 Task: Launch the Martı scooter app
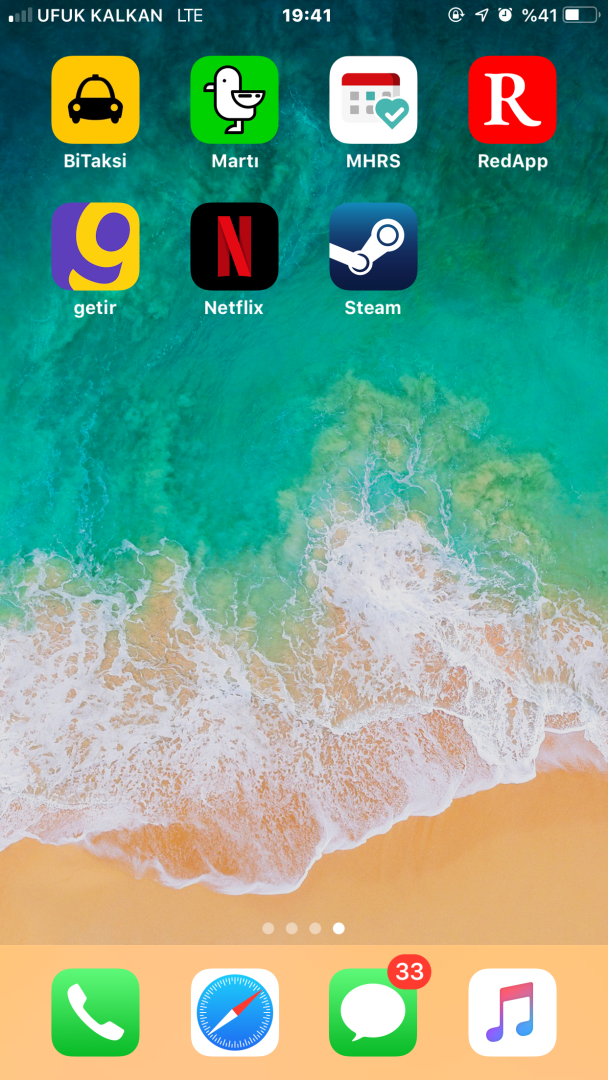[x=234, y=100]
